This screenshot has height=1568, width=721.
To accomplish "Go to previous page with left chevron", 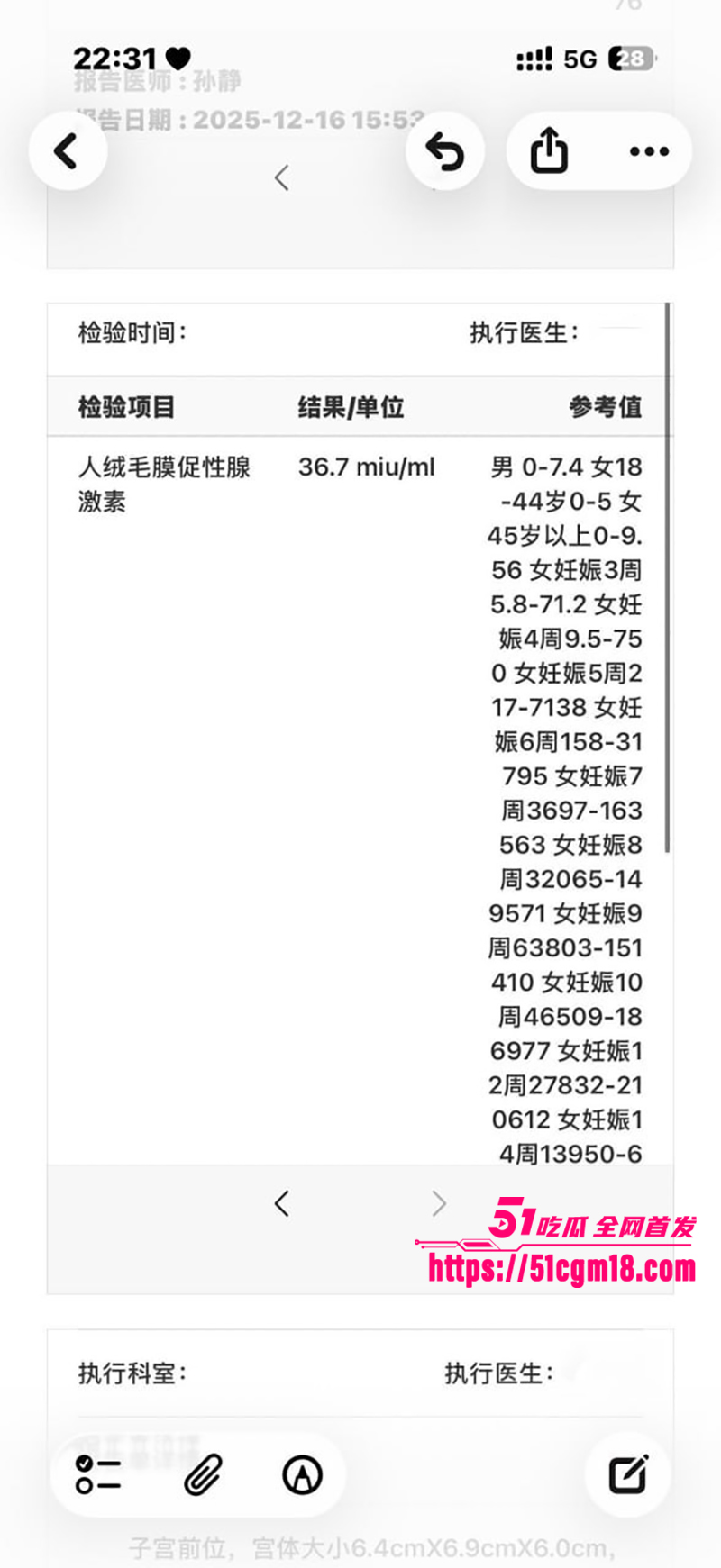I will point(281,1202).
